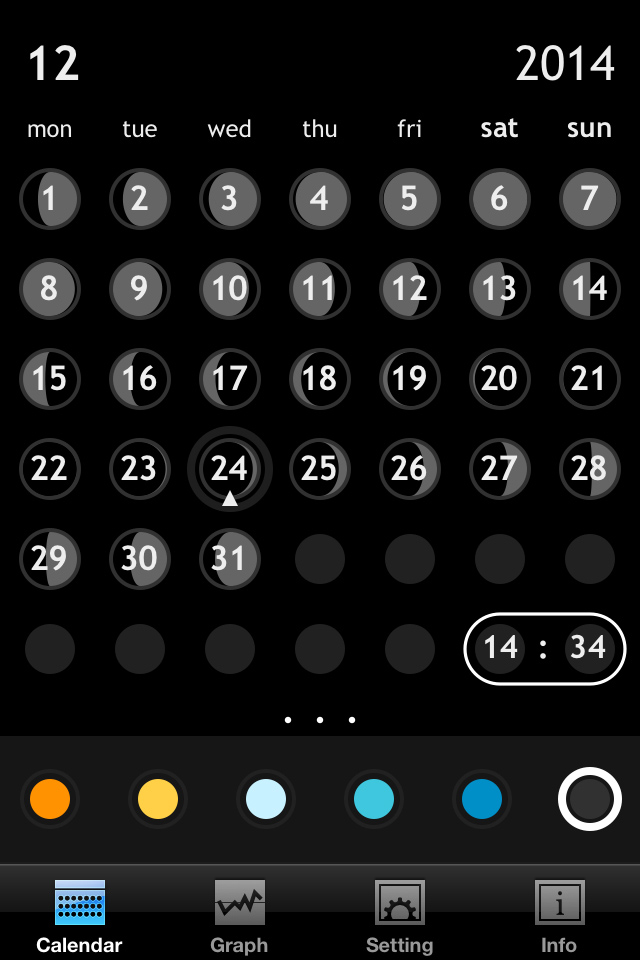Select the turquoise color dot

tap(374, 800)
